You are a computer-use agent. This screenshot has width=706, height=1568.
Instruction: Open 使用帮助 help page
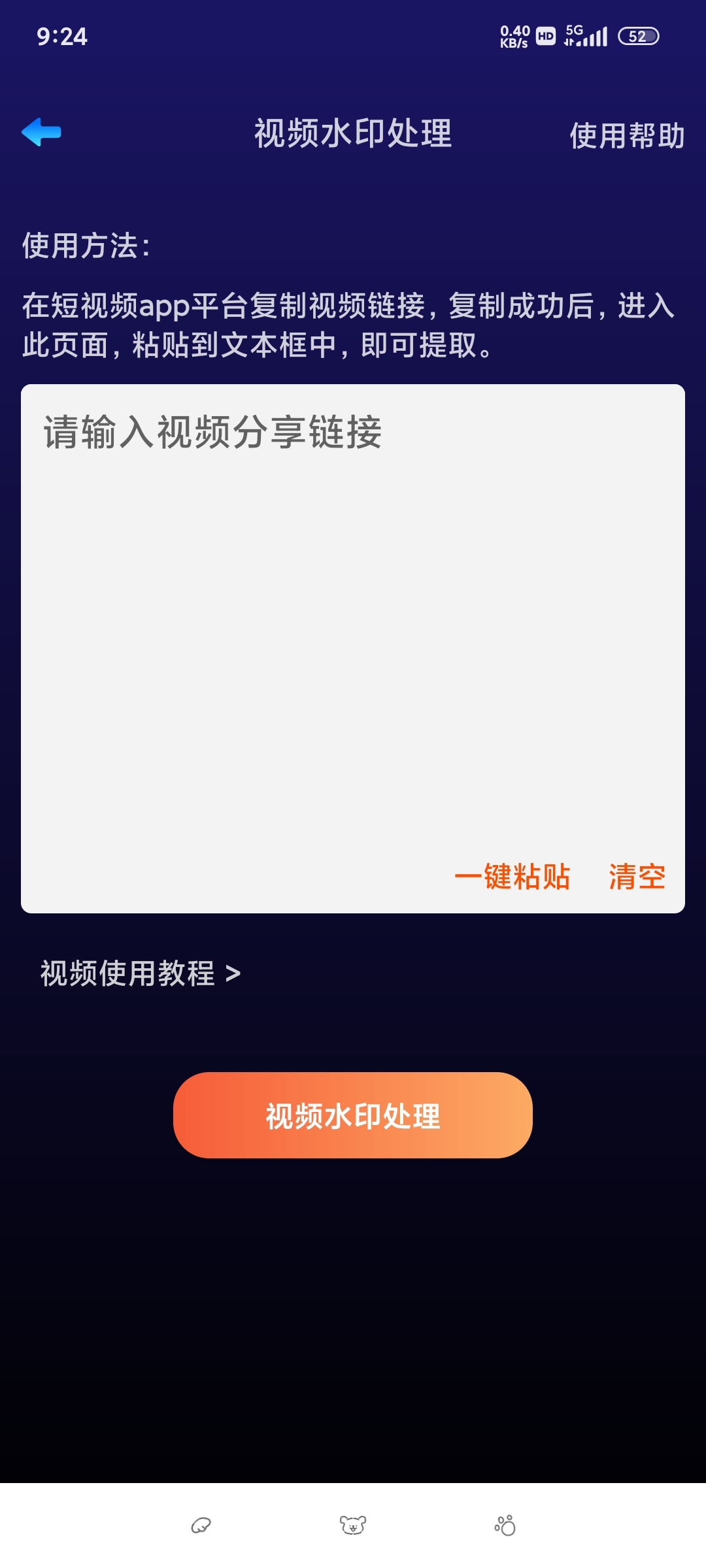(626, 136)
